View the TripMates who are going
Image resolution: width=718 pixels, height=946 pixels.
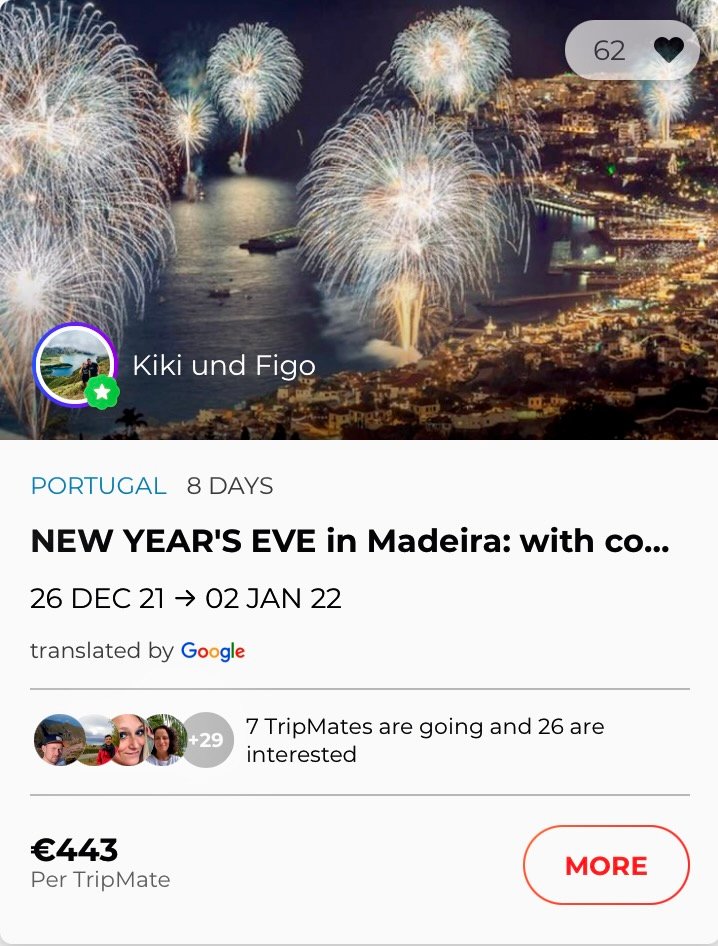[x=130, y=740]
